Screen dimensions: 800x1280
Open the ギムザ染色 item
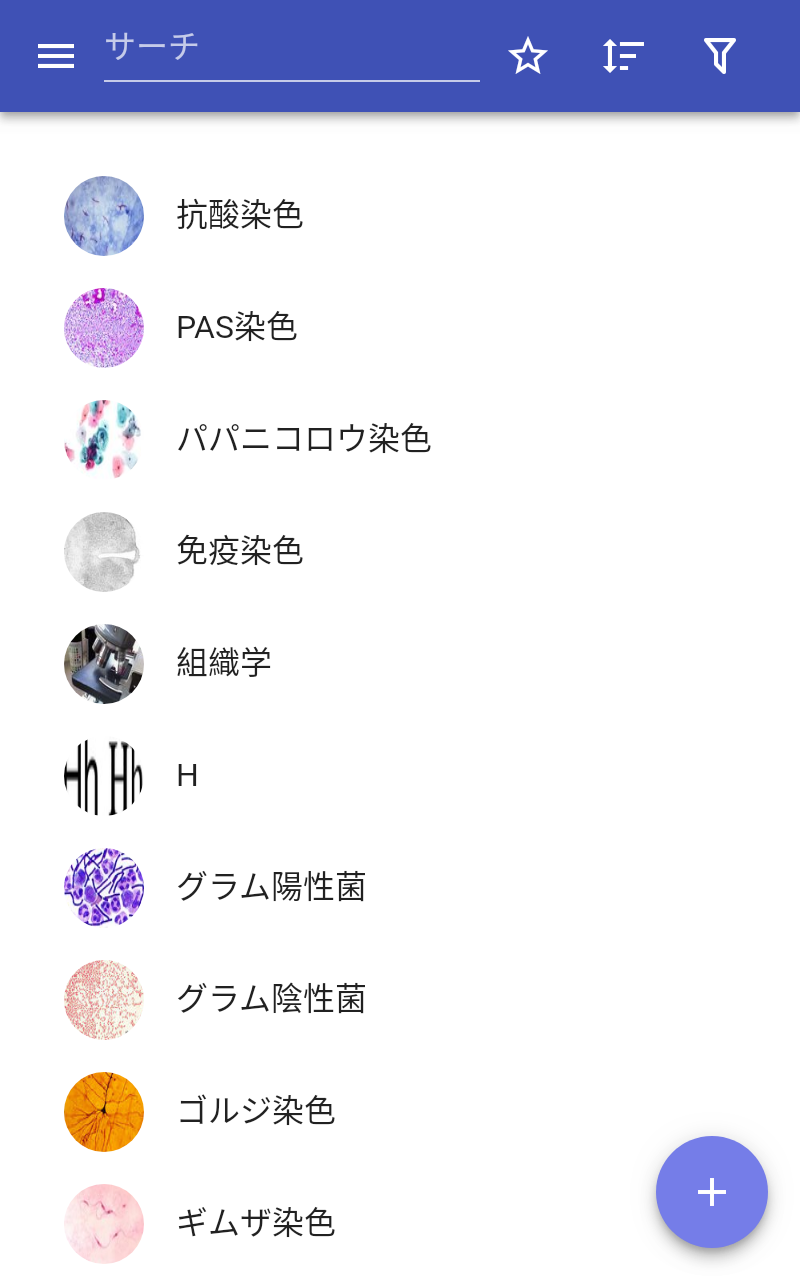[256, 1223]
